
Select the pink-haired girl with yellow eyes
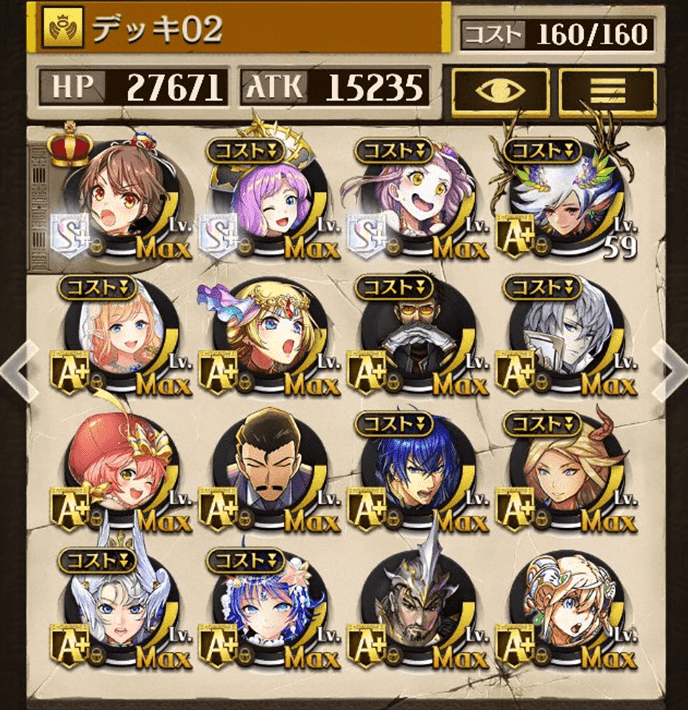(x=412, y=198)
